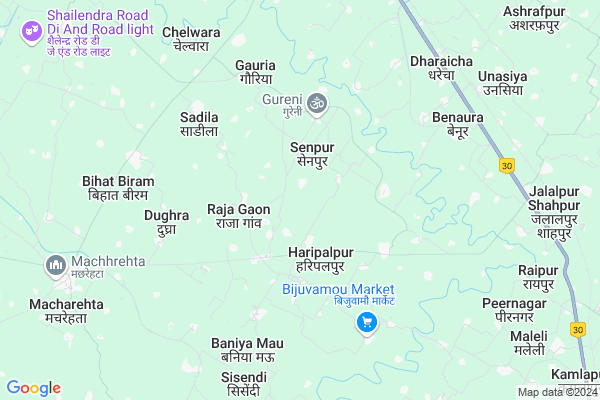Select the Gureni temple marker

click(318, 103)
